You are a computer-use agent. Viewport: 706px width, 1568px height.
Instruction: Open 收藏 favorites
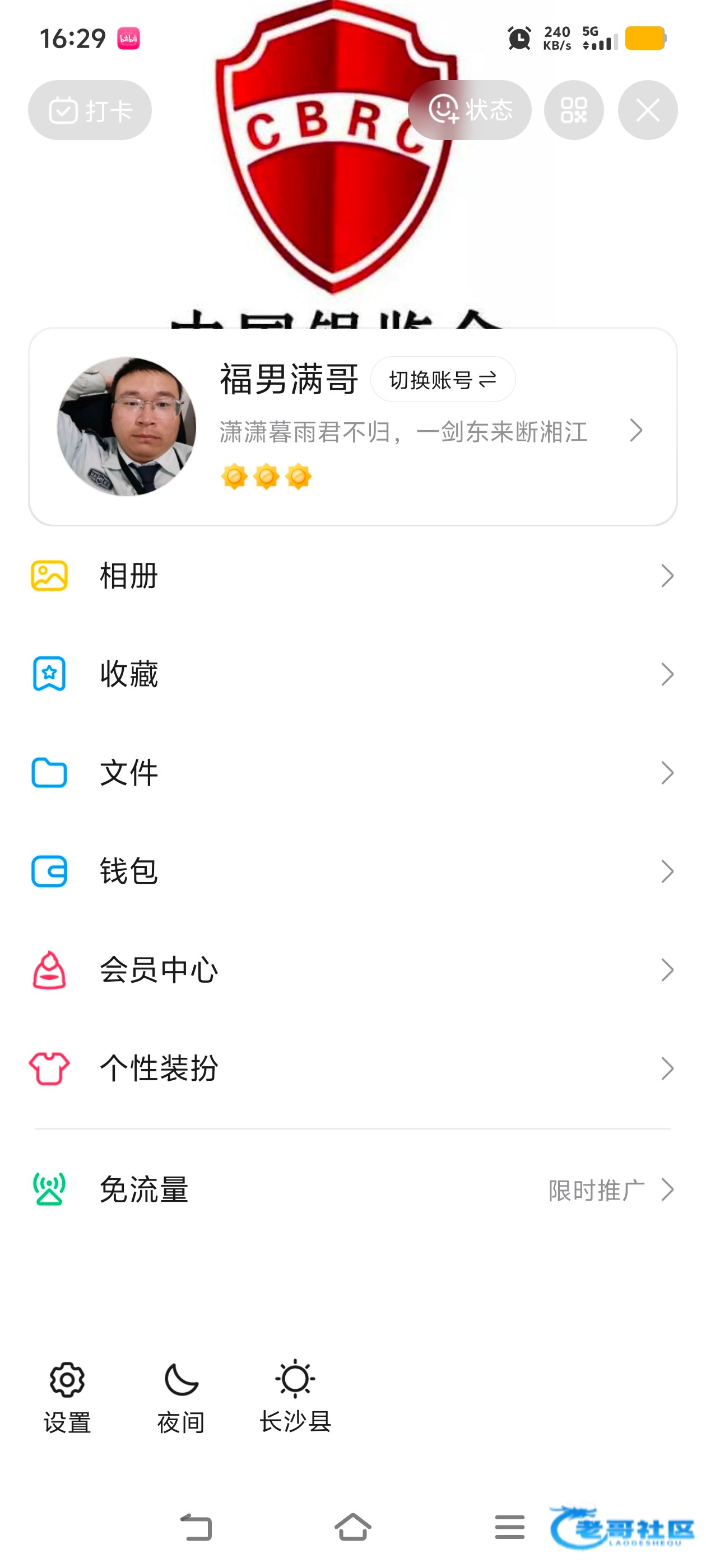tap(352, 674)
